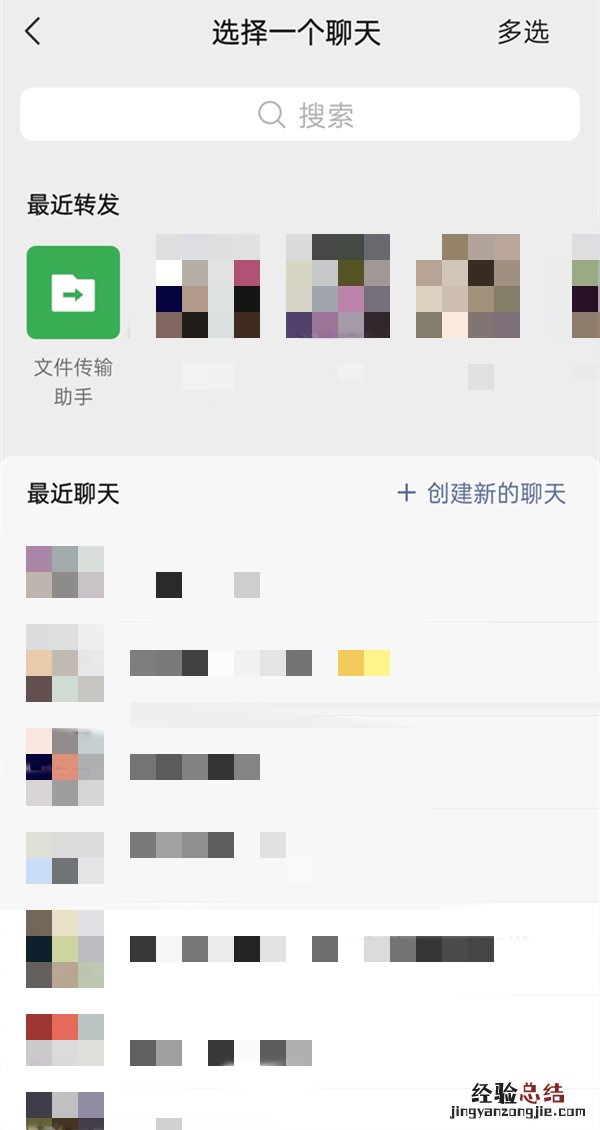This screenshot has width=600, height=1130.
Task: Select 文件传输助手 from recent forwards
Action: 73,293
